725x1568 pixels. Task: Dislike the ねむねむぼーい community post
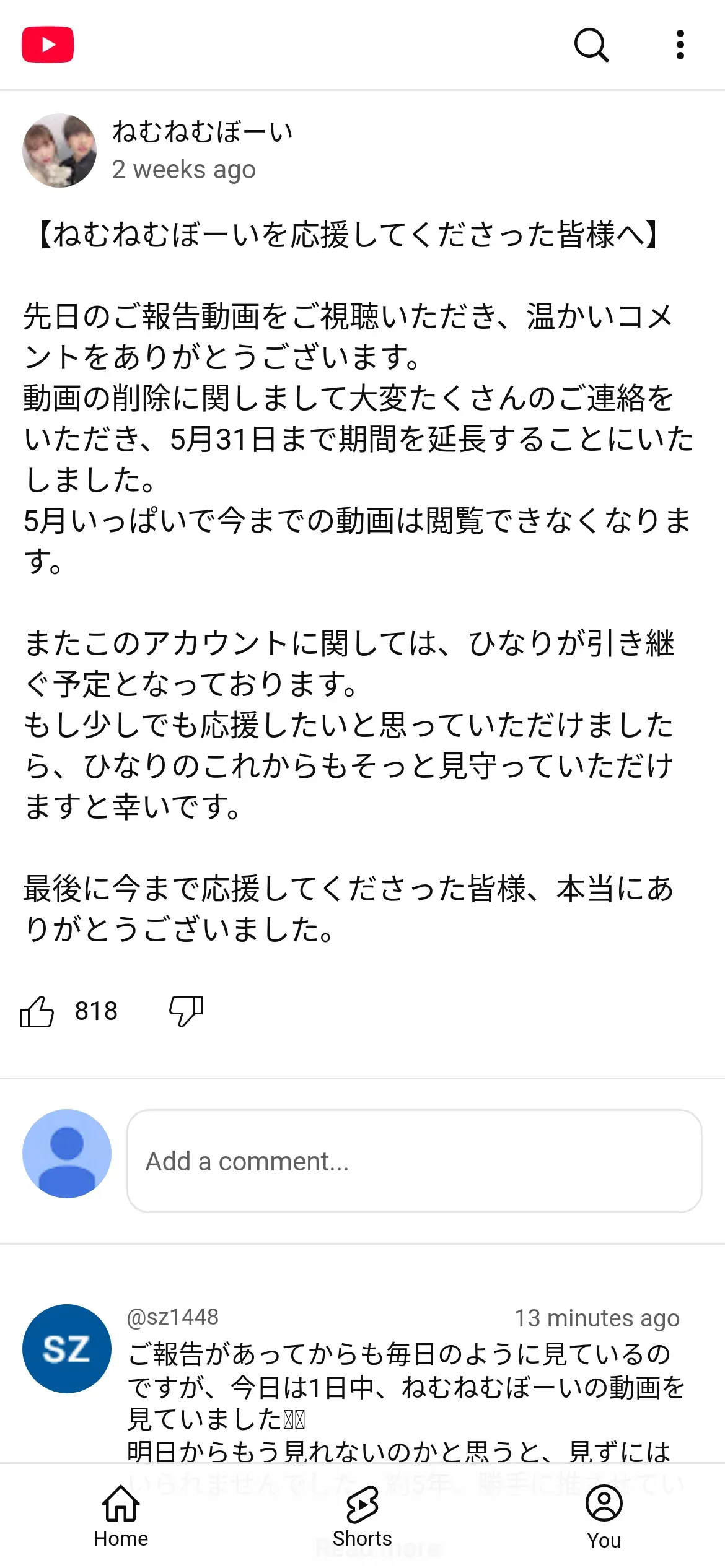(x=186, y=1011)
